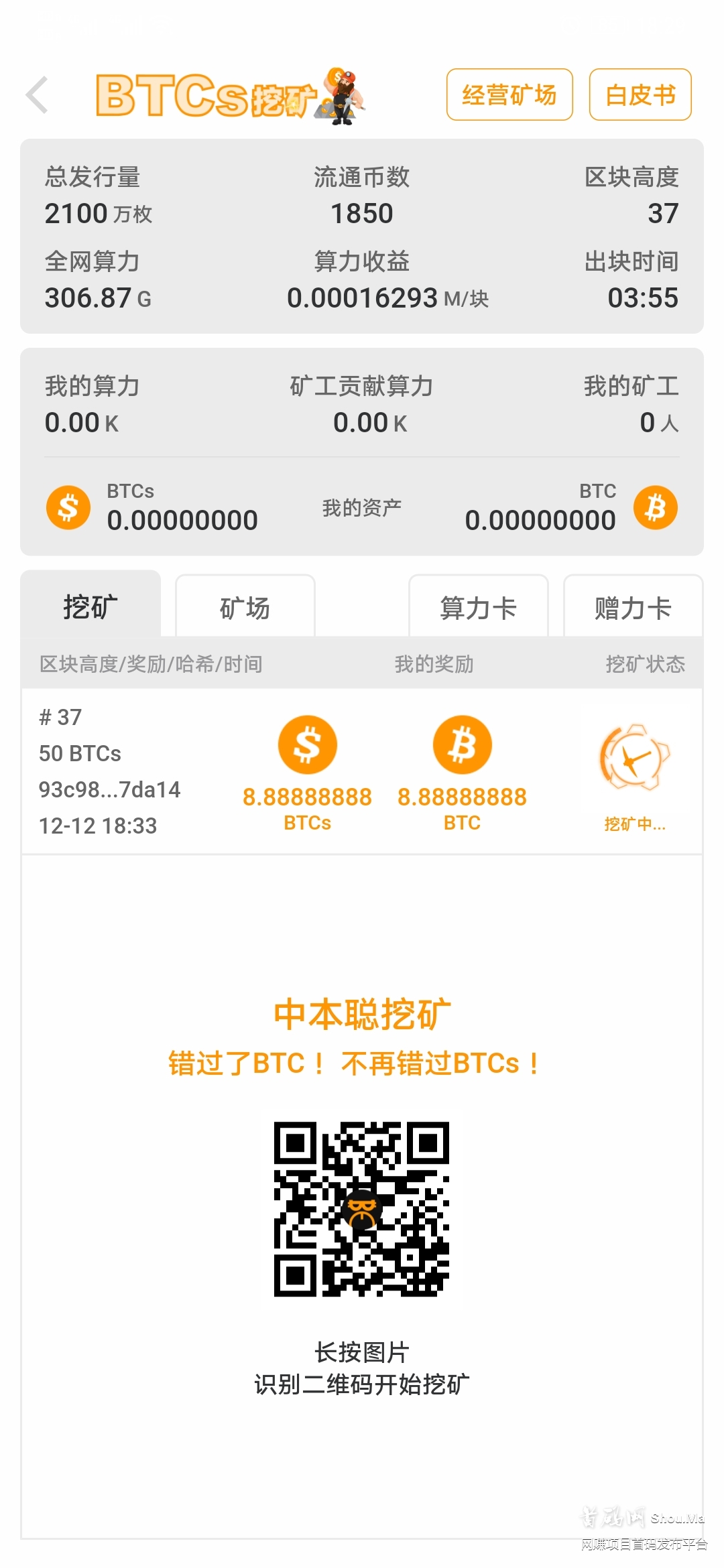724x1568 pixels.
Task: Open the 算力卡 tab
Action: click(x=478, y=606)
